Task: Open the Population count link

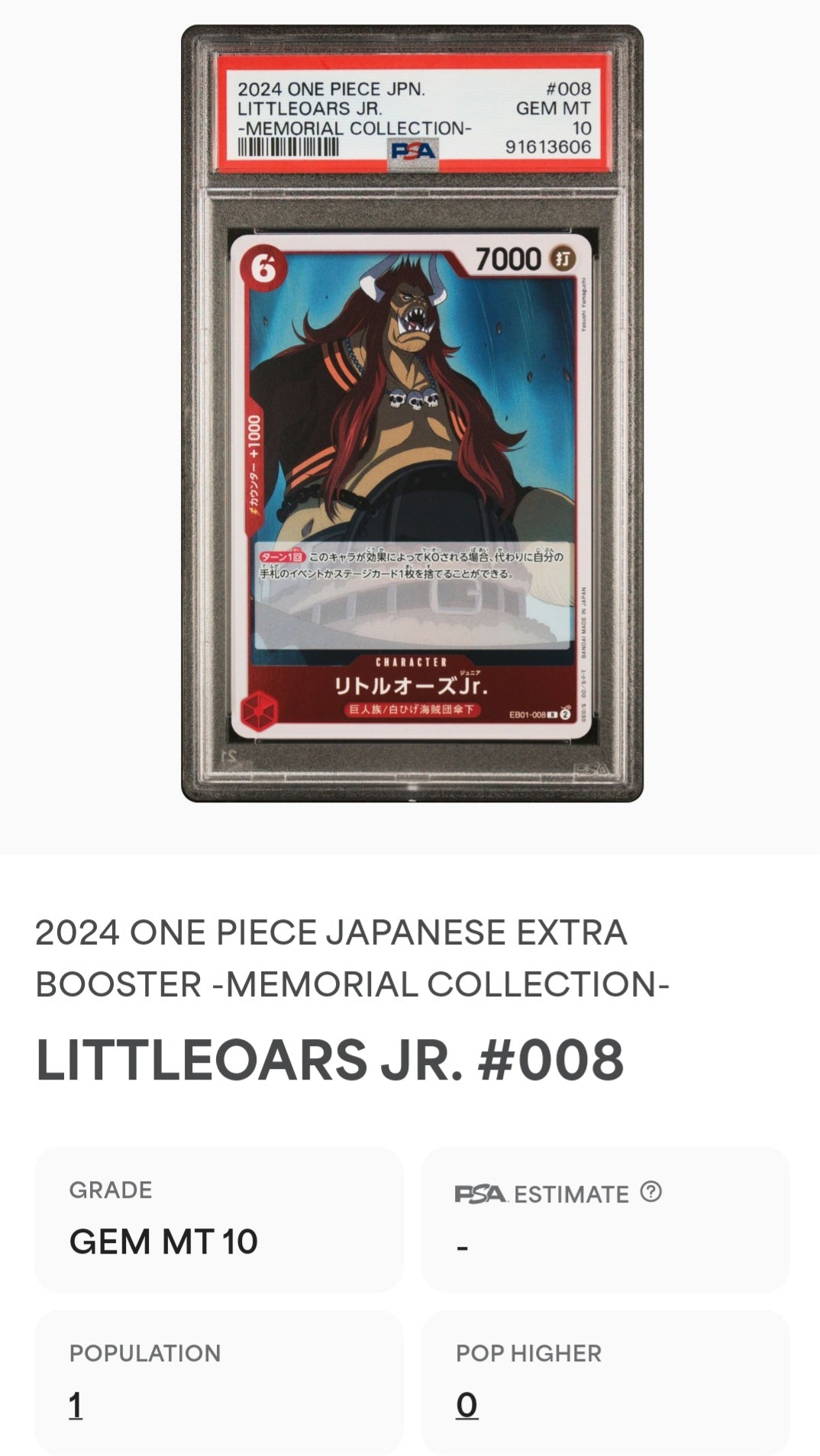Action: pos(76,1405)
